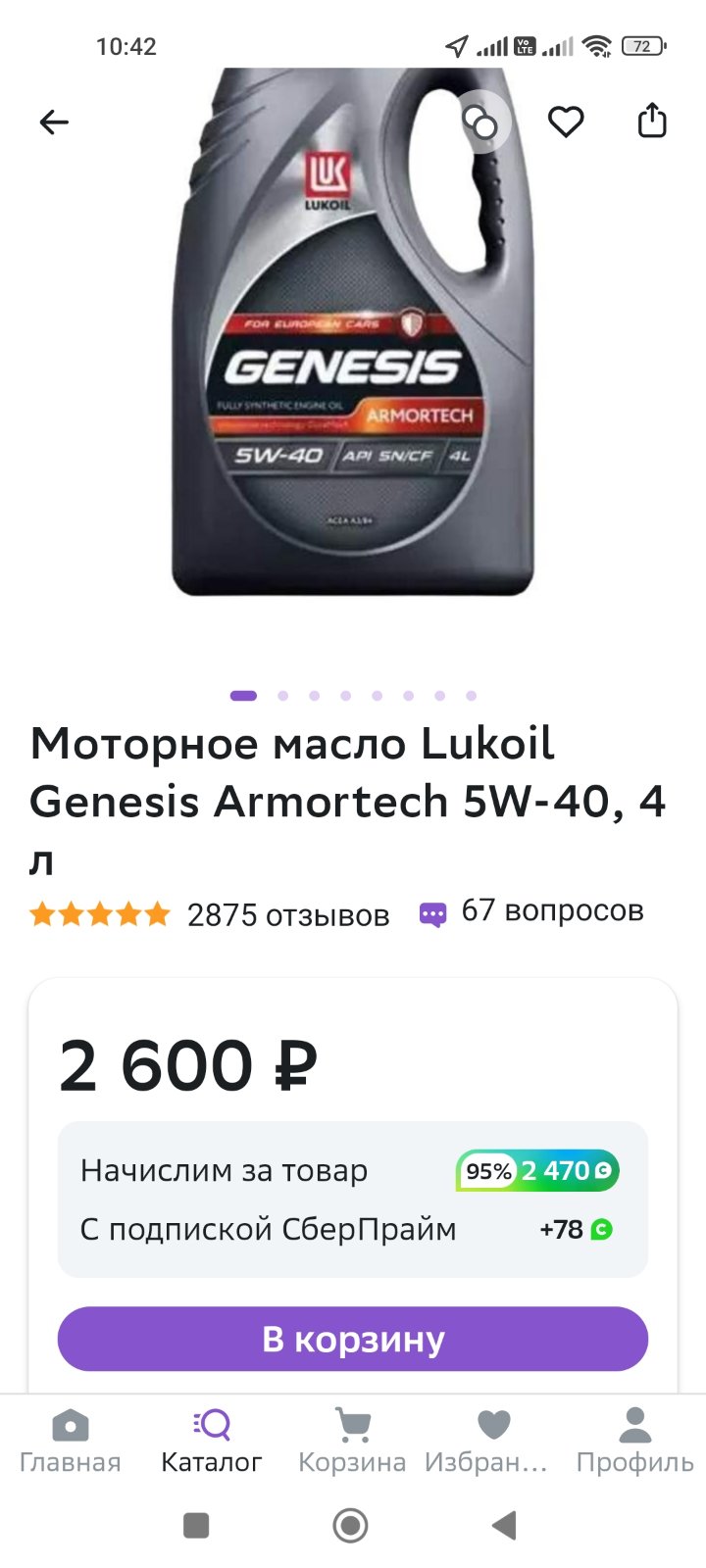Tap the 95% bonus badge 2 470
Viewport: 706px width, 1568px height.
[x=537, y=1170]
